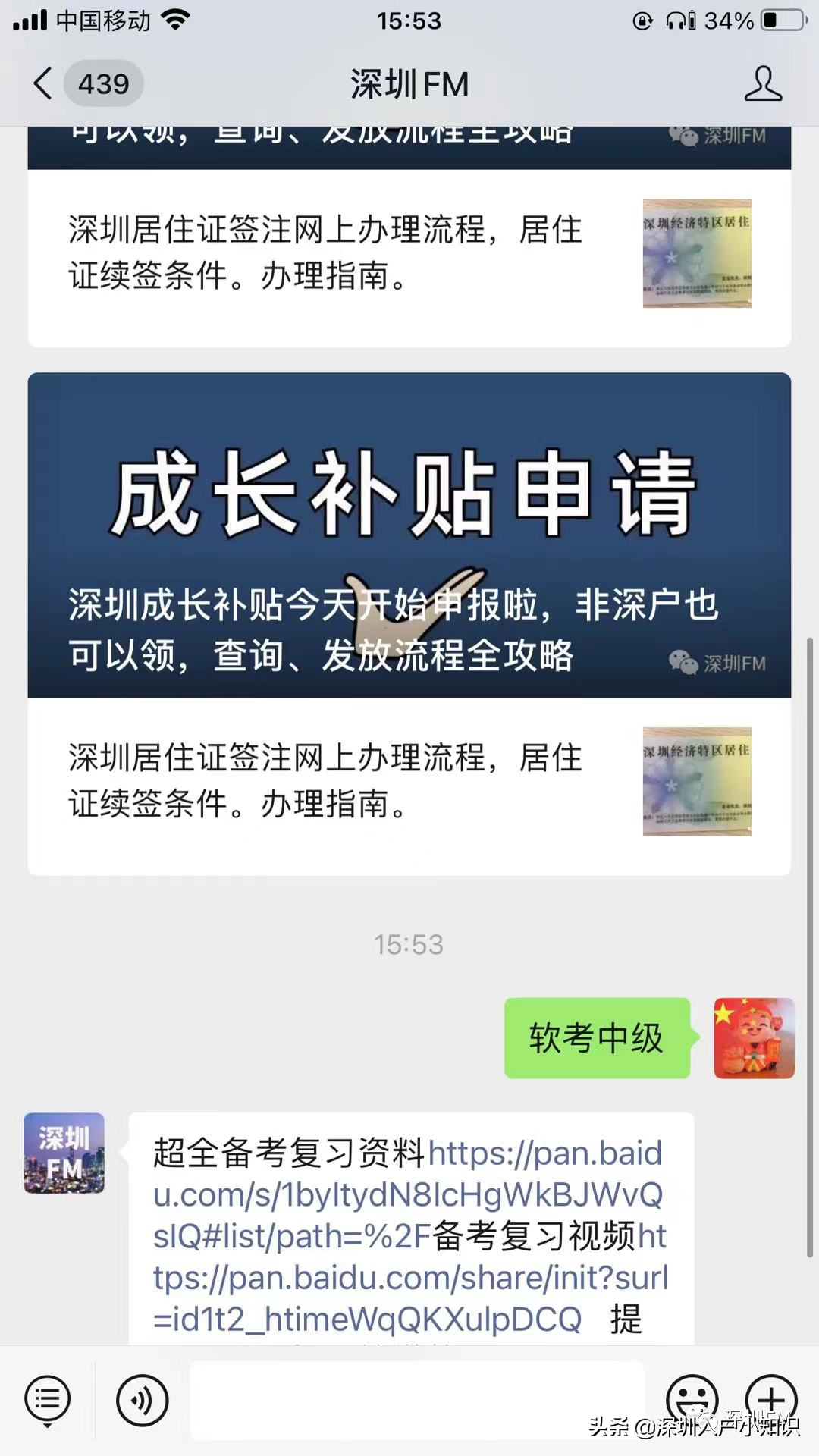
Task: Tap the 深圳FM avatar beside the link reply
Action: (64, 1152)
